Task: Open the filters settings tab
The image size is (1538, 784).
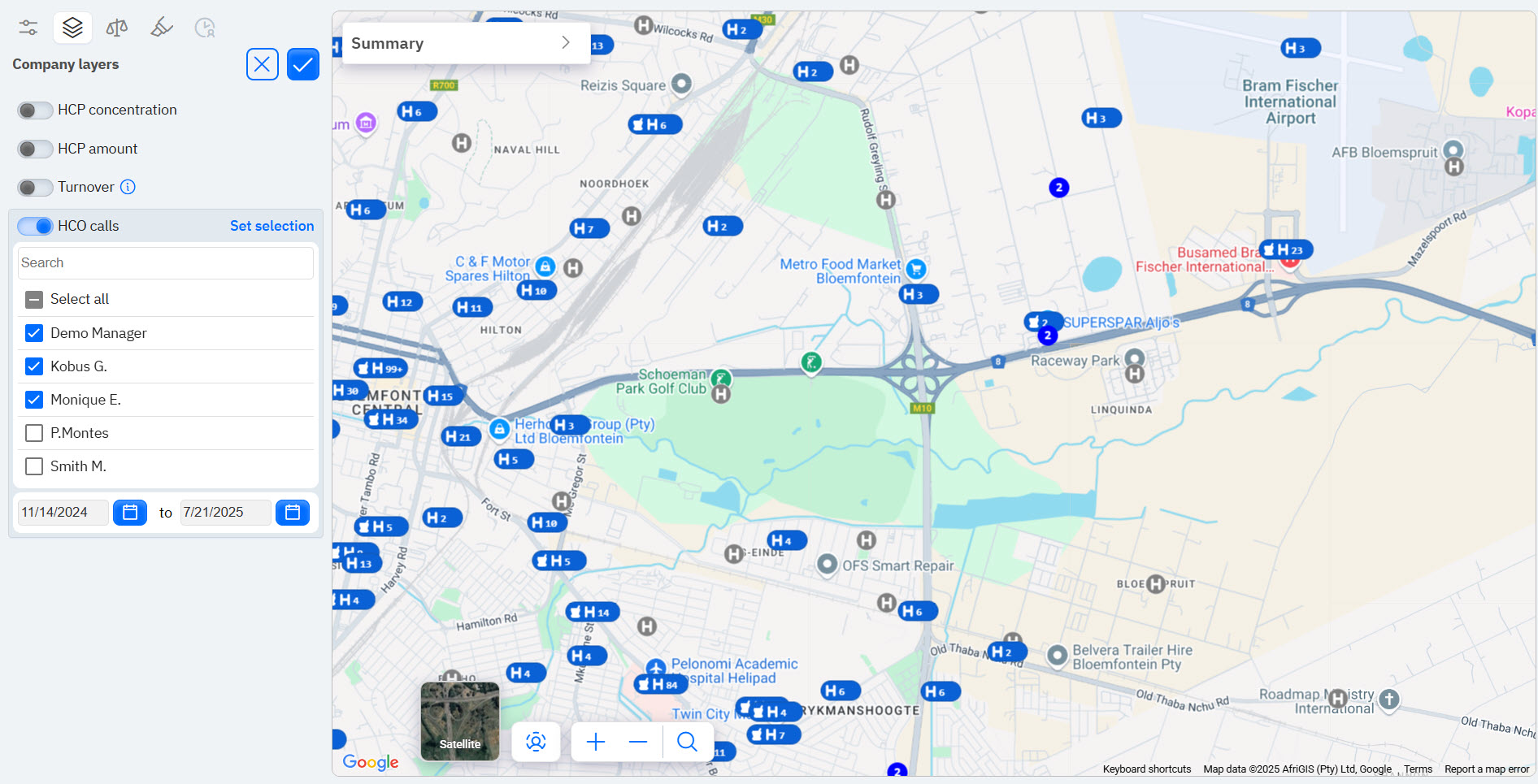Action: [28, 28]
